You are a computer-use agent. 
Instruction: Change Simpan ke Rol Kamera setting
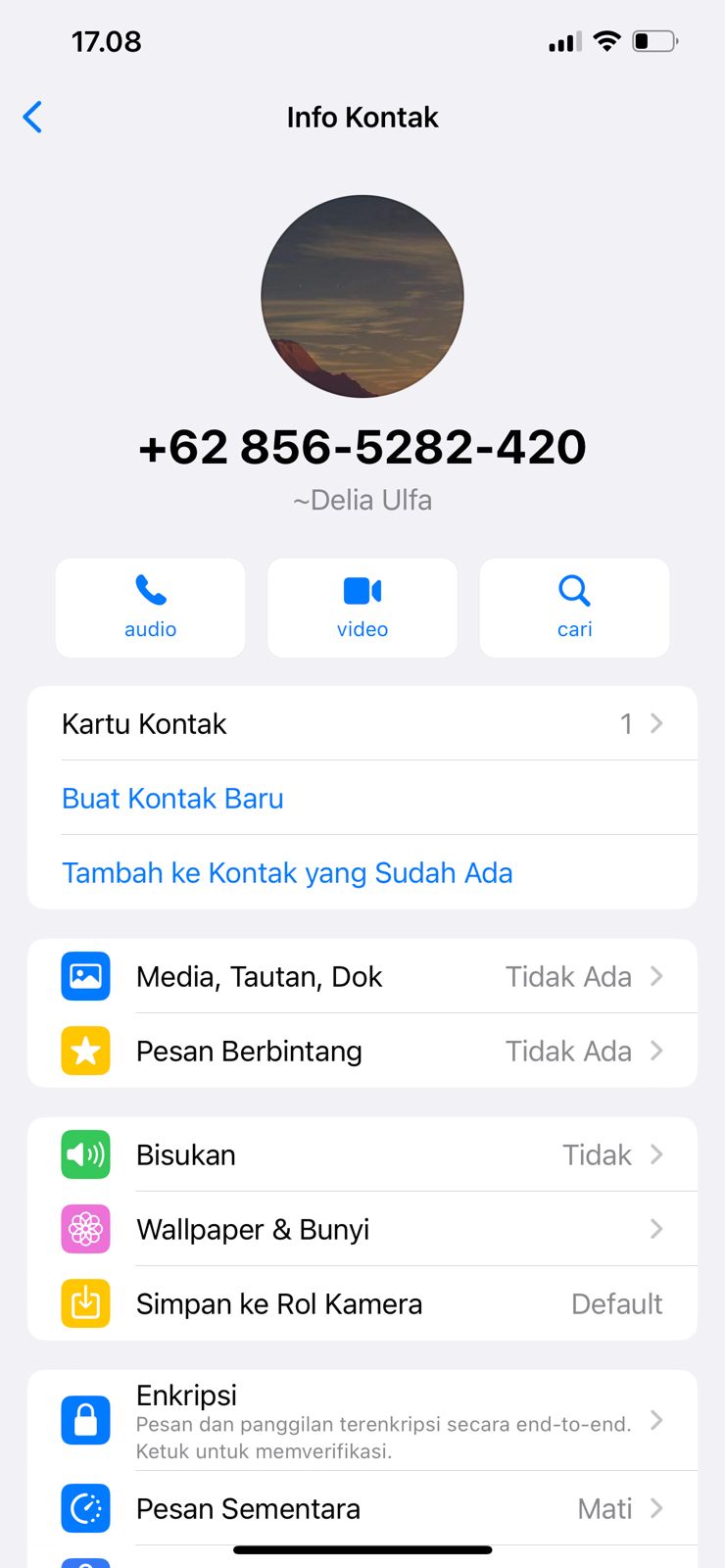pos(362,1304)
